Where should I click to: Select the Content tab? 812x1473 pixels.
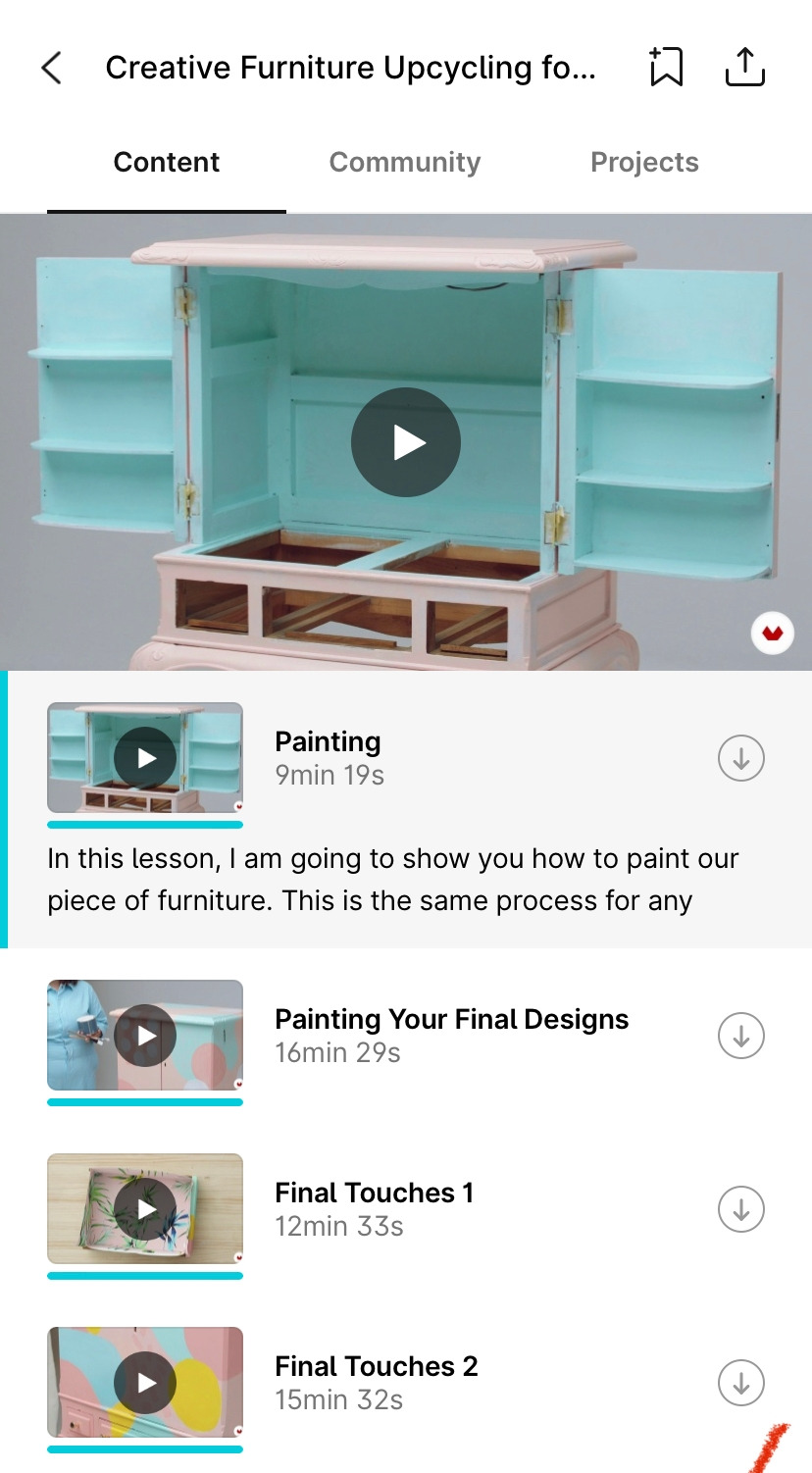point(167,162)
